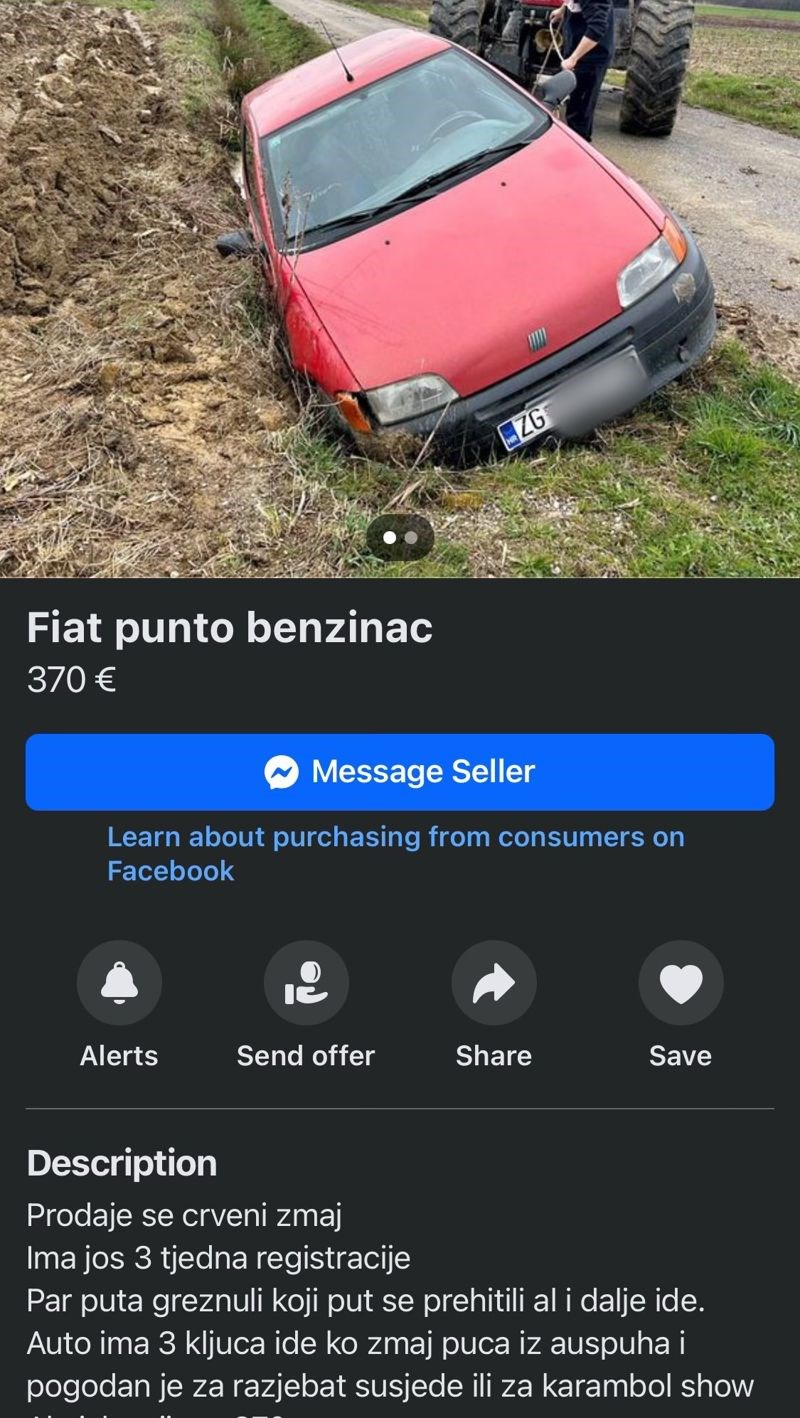The height and width of the screenshot is (1418, 800).
Task: Save the listing with the heart
Action: [x=680, y=983]
